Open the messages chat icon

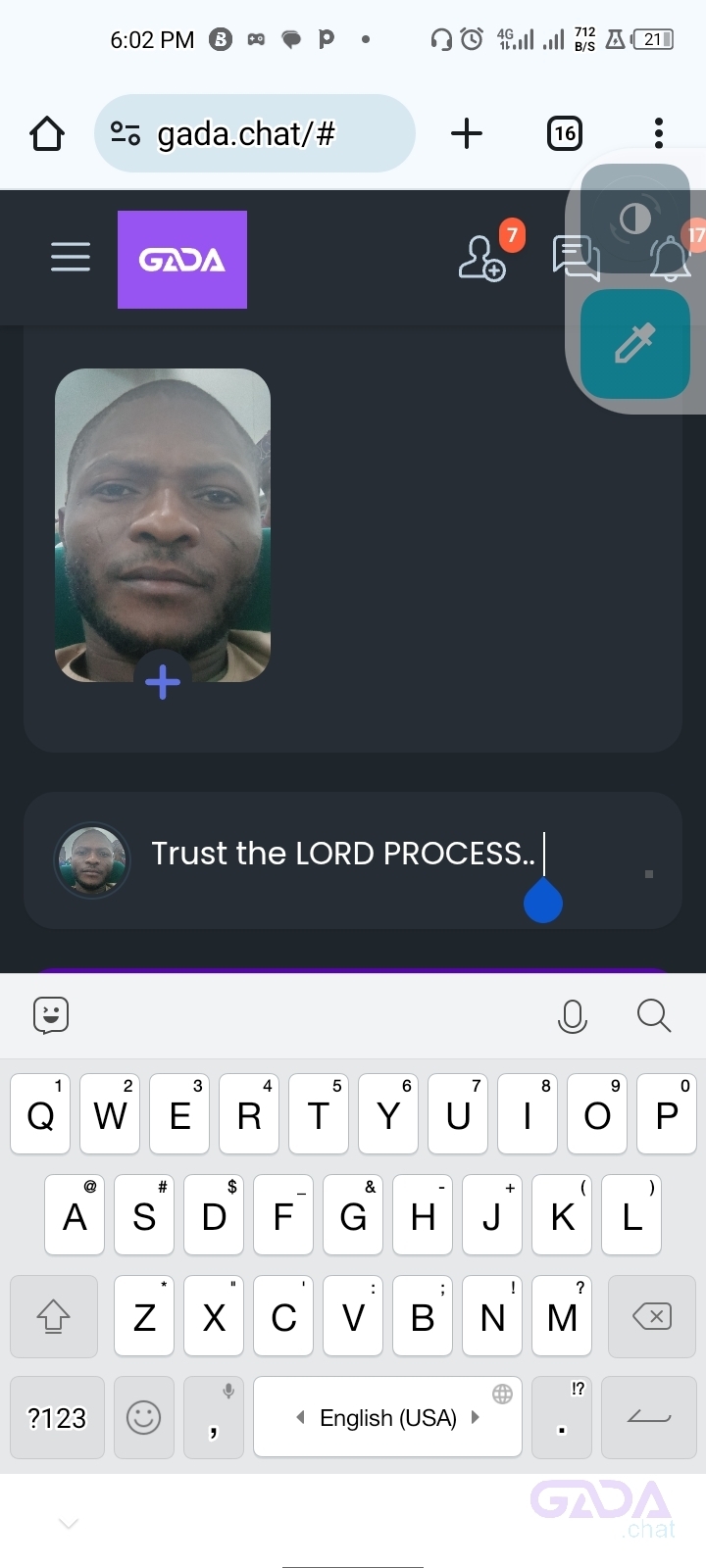pyautogui.click(x=574, y=258)
